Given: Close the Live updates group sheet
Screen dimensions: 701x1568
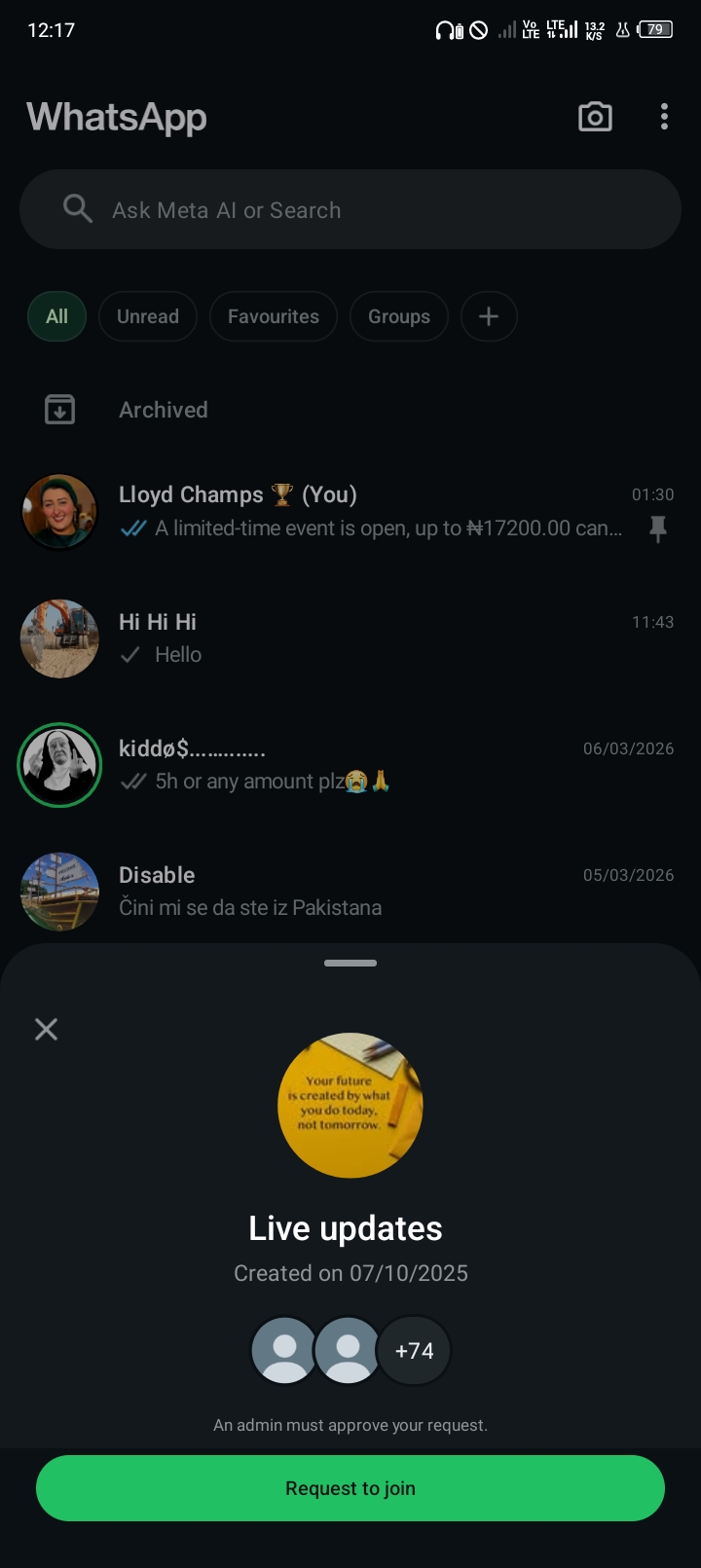Looking at the screenshot, I should coord(46,1029).
